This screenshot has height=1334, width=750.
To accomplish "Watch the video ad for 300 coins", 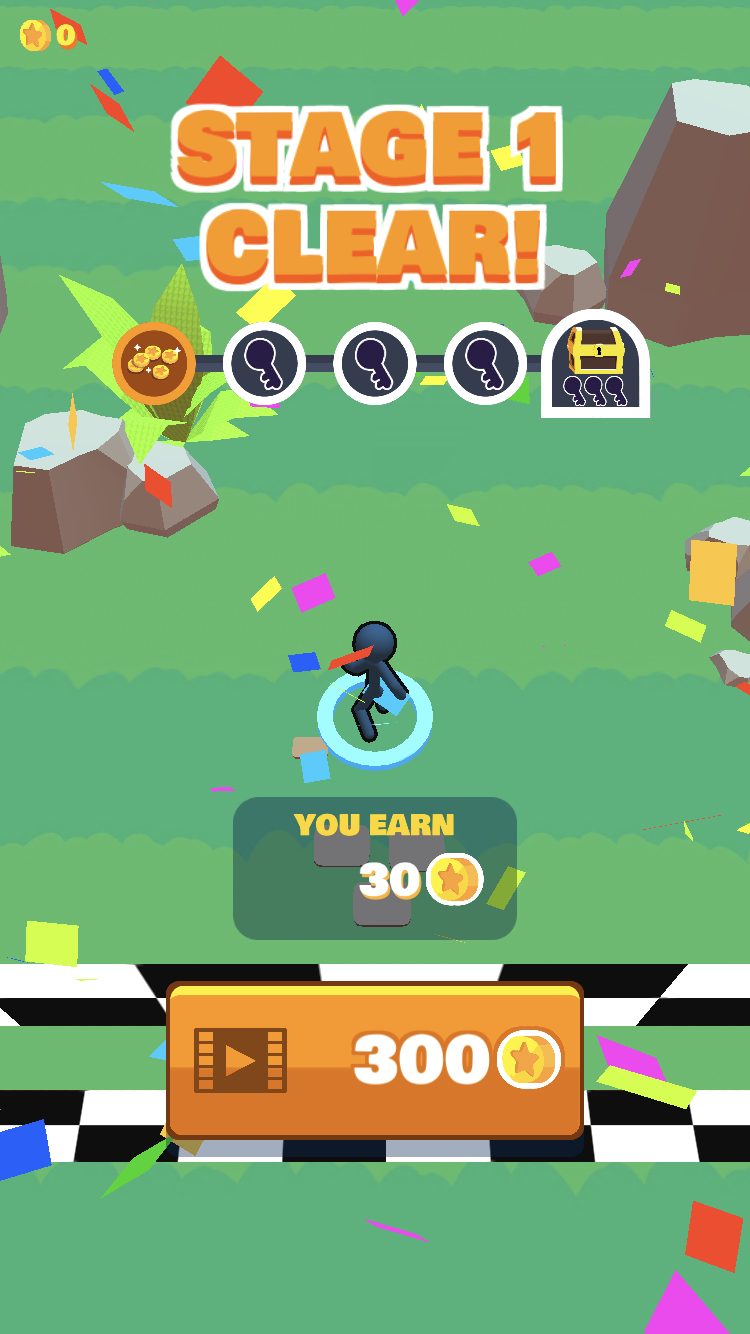I will [375, 1061].
